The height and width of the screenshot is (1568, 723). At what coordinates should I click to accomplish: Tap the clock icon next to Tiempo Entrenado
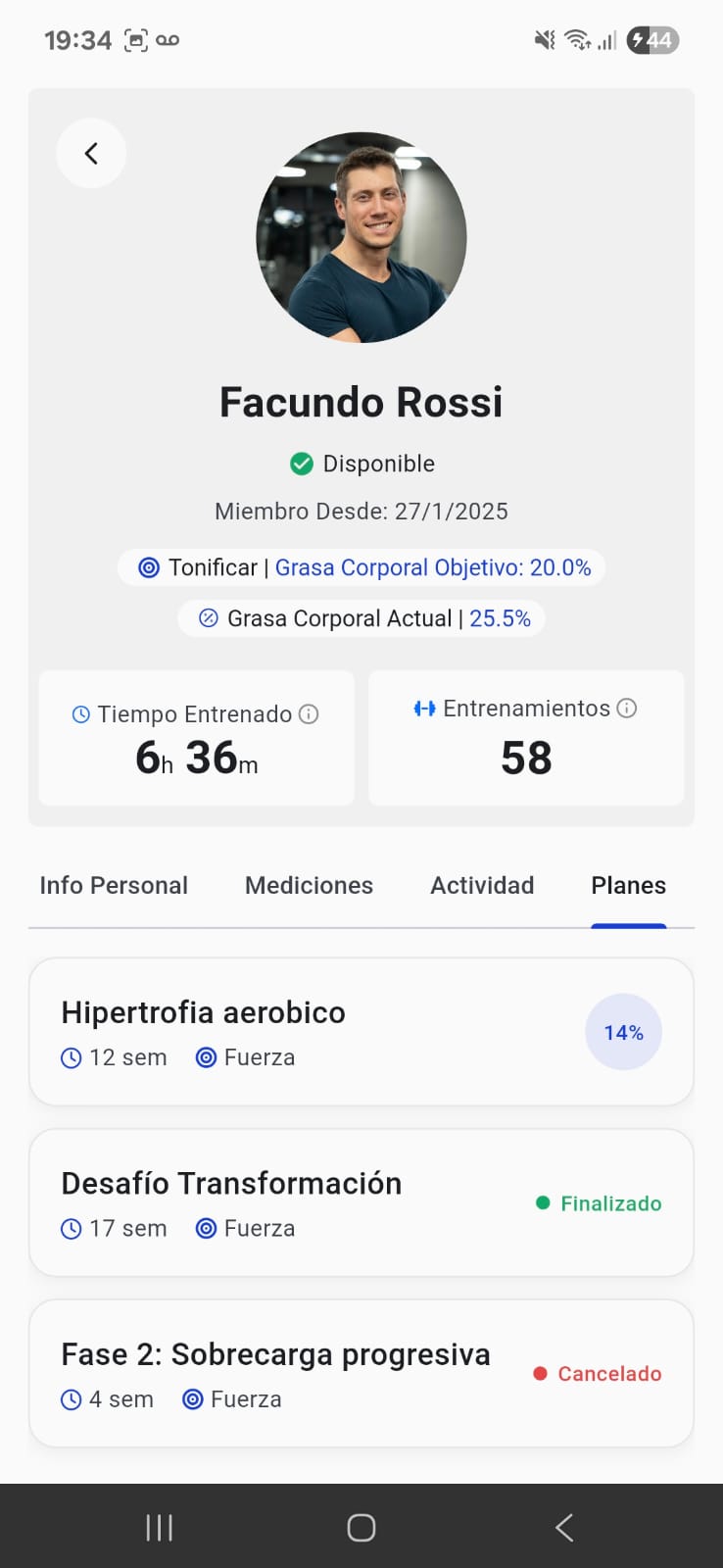79,714
